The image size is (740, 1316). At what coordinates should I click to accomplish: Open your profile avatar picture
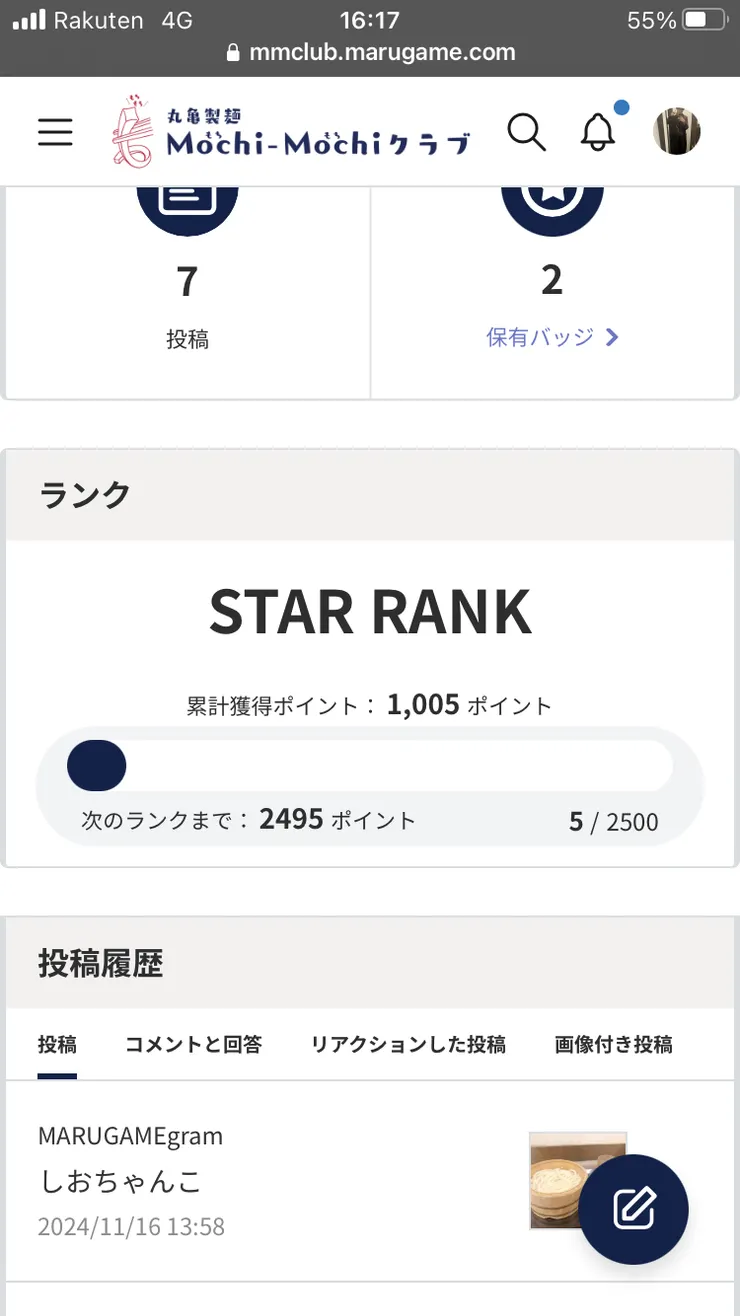click(x=677, y=131)
